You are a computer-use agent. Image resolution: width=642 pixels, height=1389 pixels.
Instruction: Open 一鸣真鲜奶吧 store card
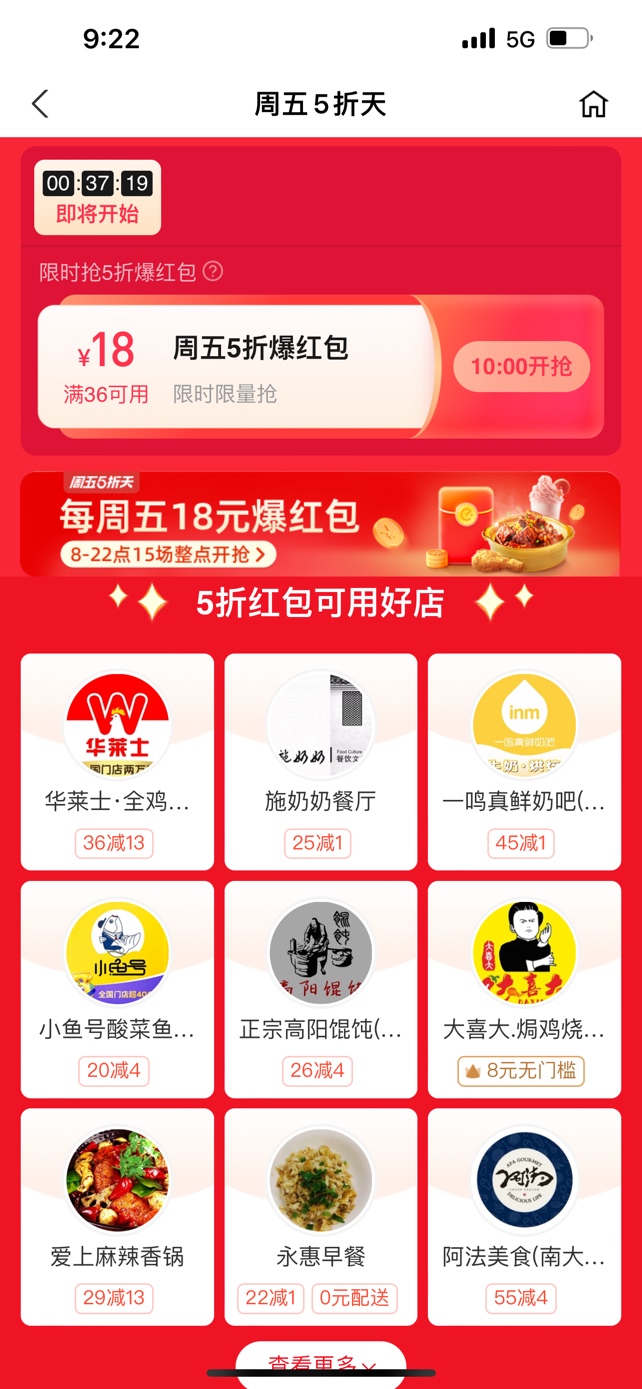pos(524,761)
